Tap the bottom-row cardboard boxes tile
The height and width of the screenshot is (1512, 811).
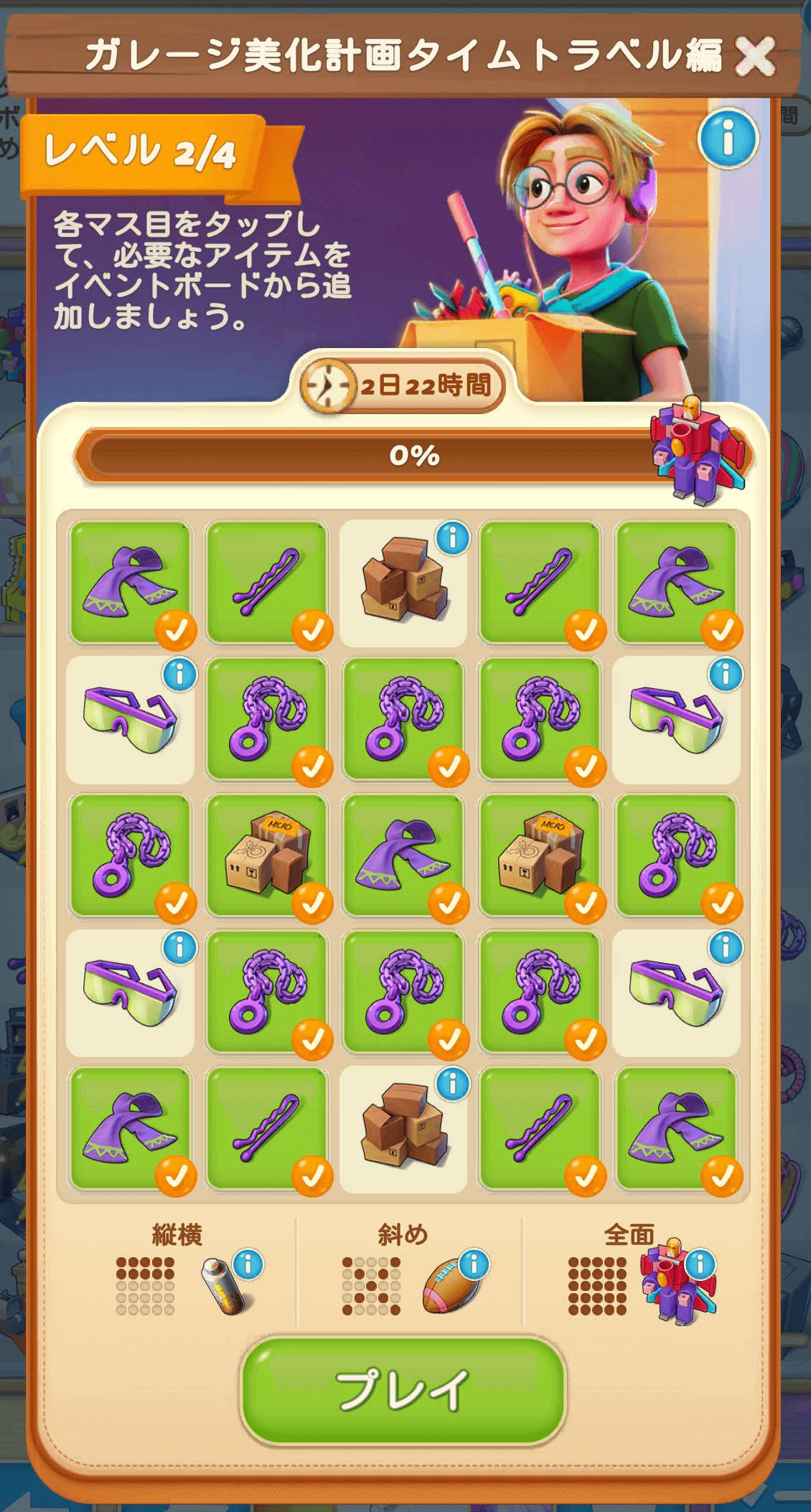(x=403, y=1129)
